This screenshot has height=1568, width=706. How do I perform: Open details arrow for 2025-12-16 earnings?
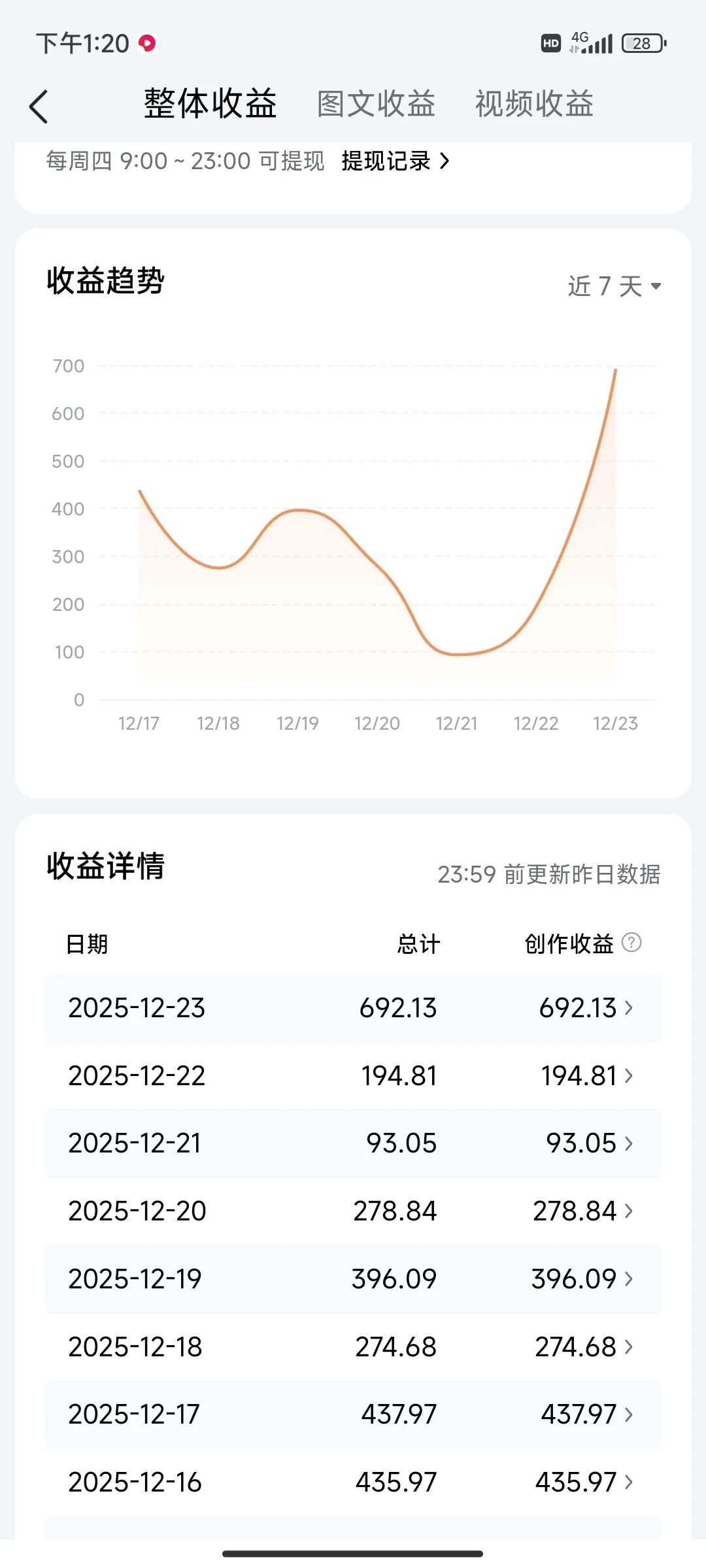point(629,1483)
